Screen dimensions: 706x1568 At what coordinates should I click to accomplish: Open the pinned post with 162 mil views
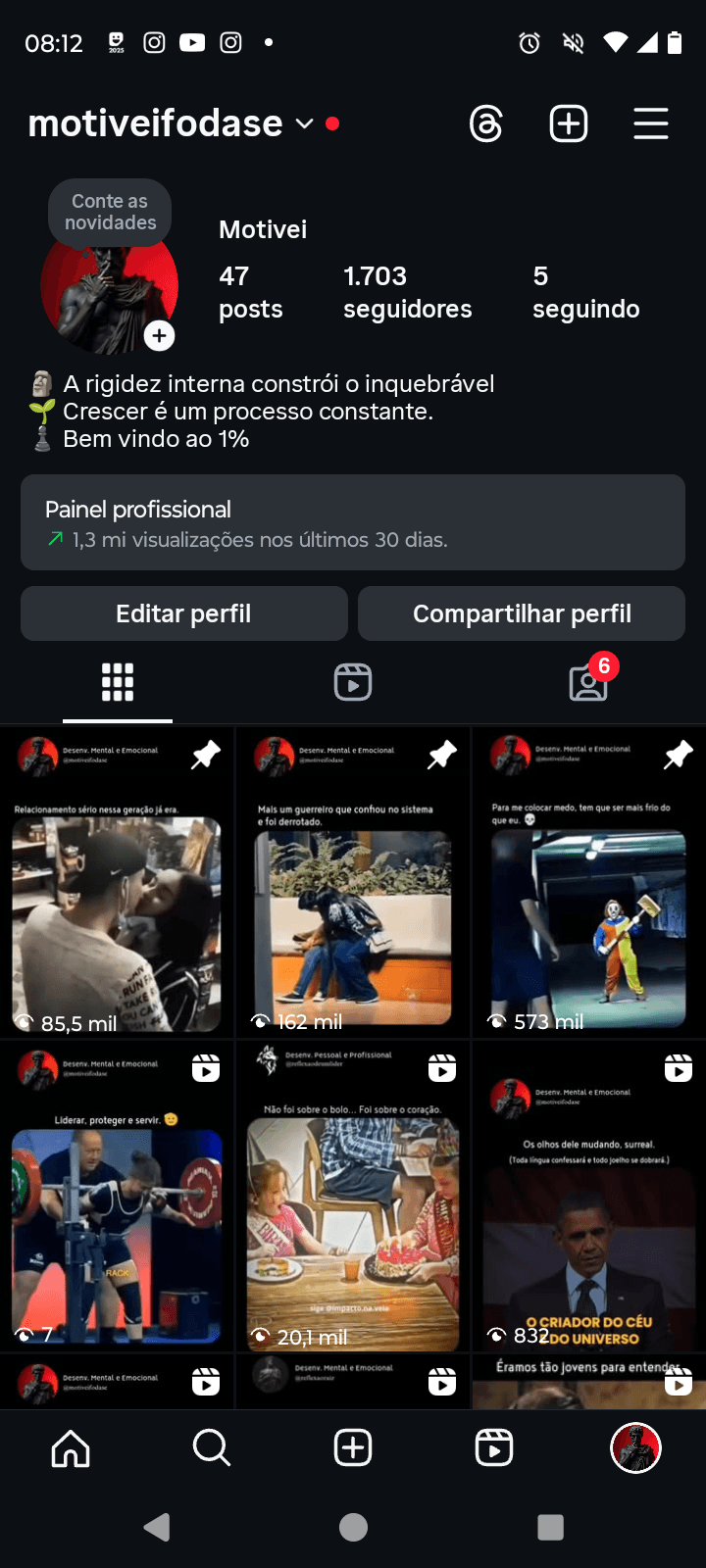[353, 882]
